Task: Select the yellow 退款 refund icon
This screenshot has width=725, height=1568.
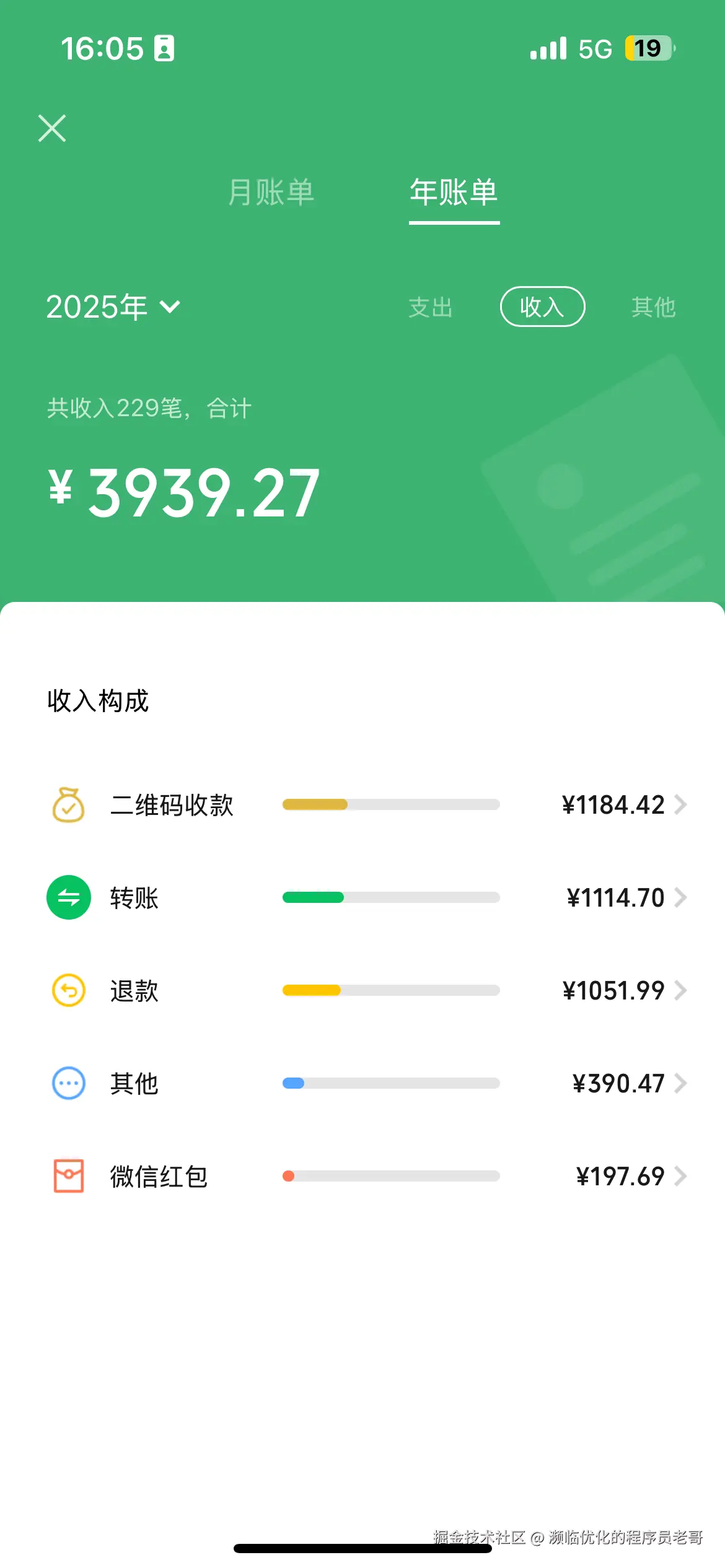Action: click(68, 991)
